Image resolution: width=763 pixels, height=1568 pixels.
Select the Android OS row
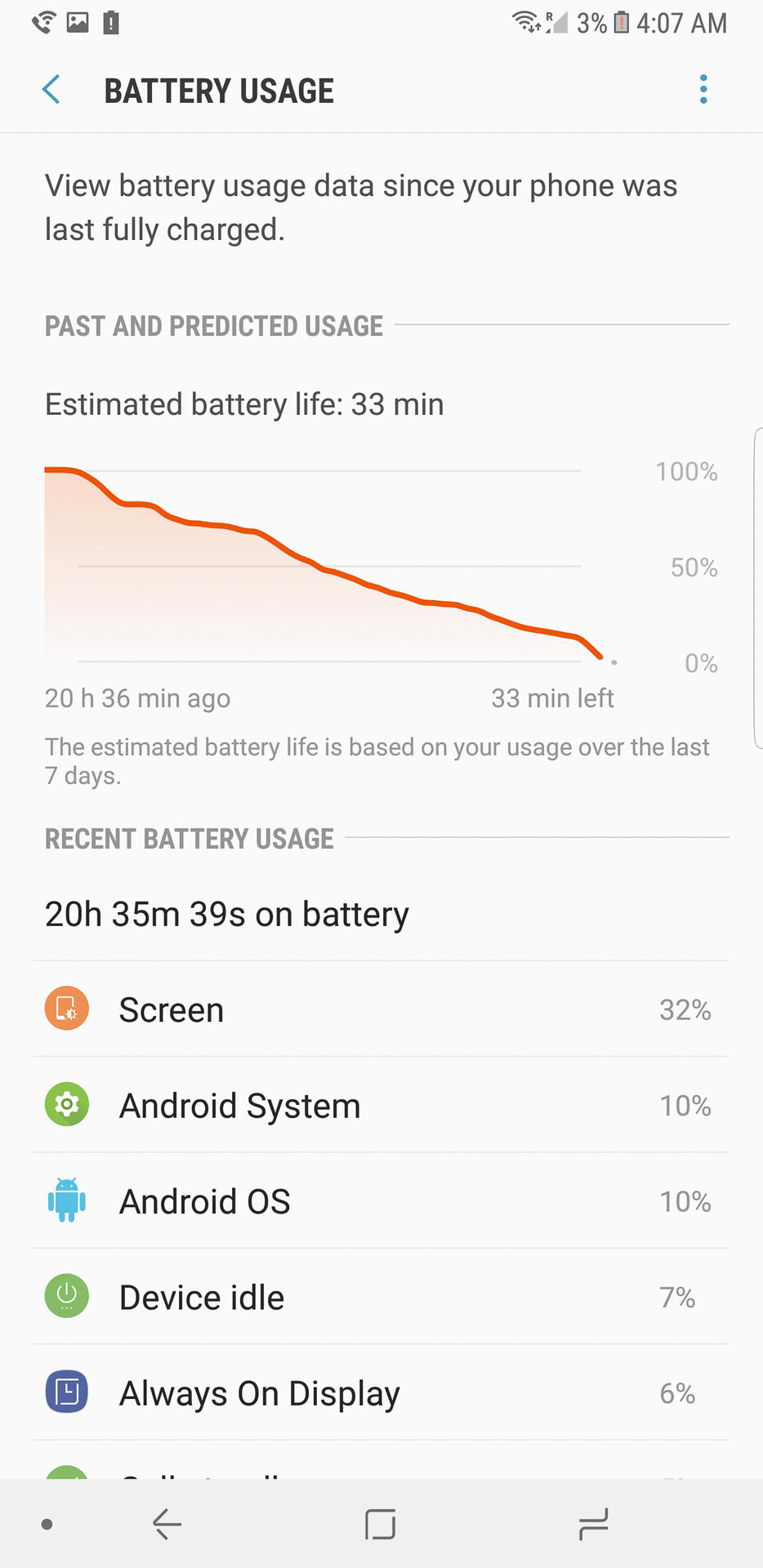381,1201
